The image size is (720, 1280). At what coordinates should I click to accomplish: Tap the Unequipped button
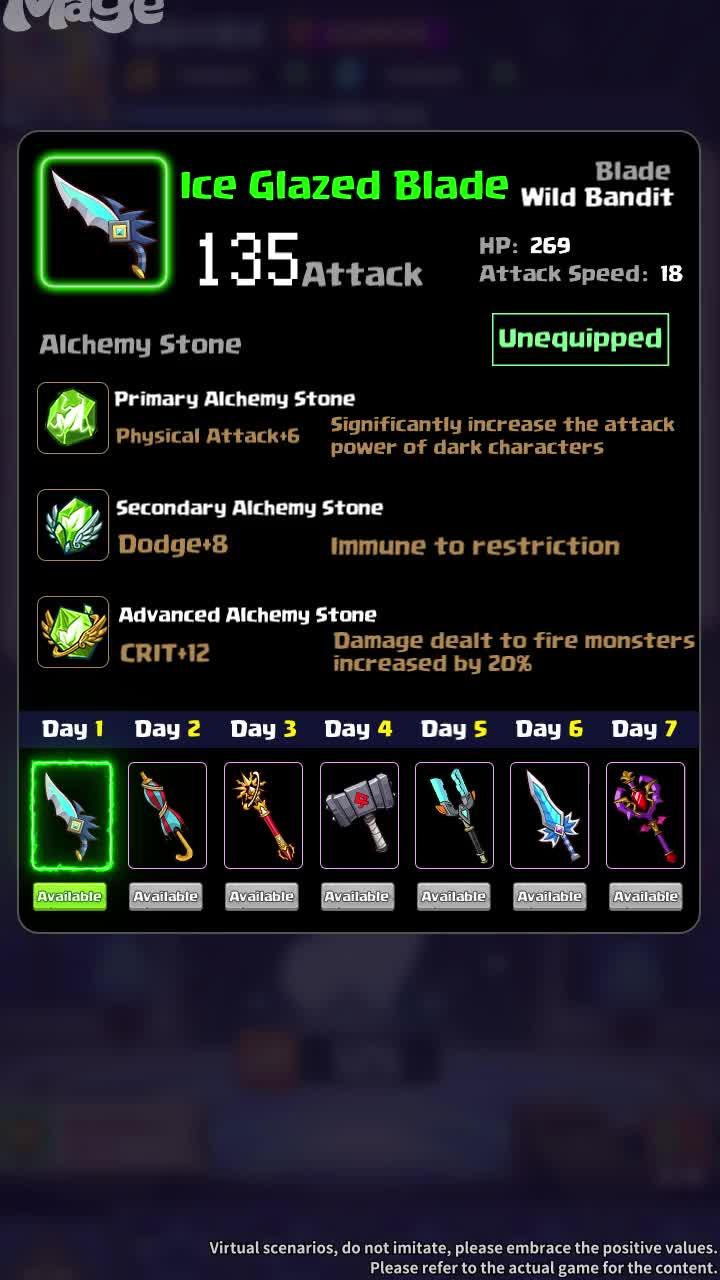[x=580, y=339]
